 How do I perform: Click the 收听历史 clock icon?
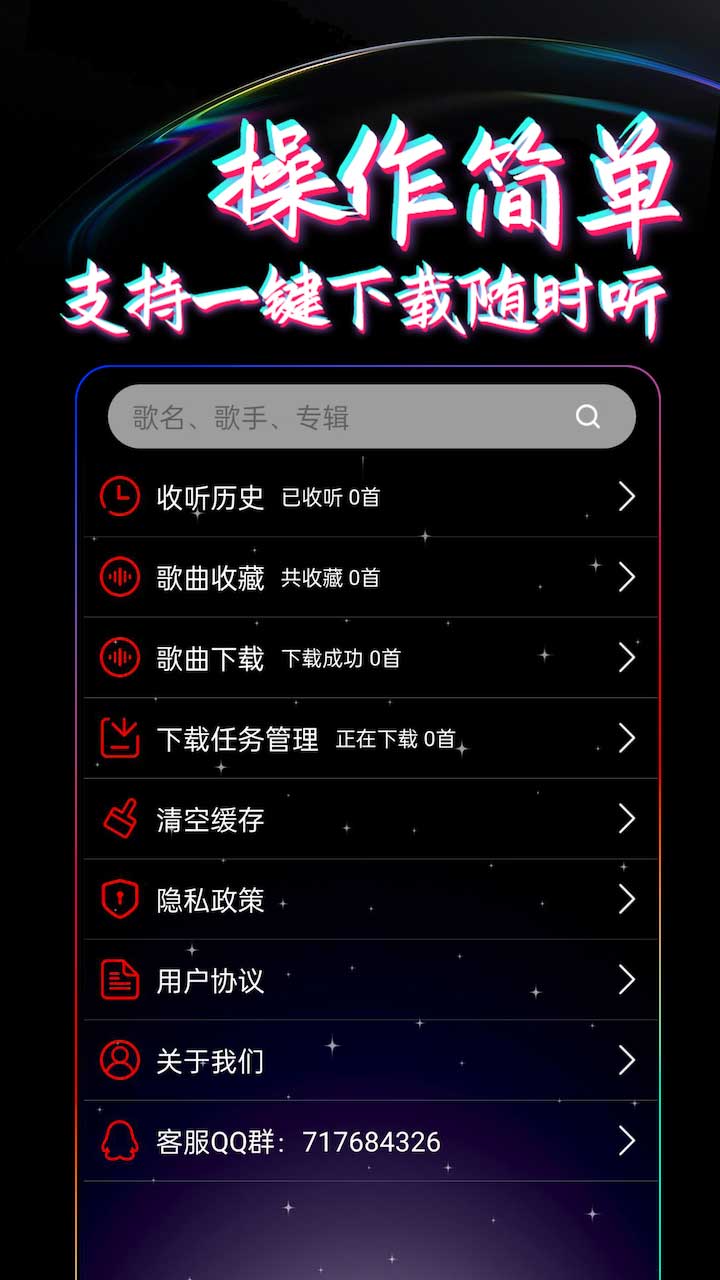point(119,497)
